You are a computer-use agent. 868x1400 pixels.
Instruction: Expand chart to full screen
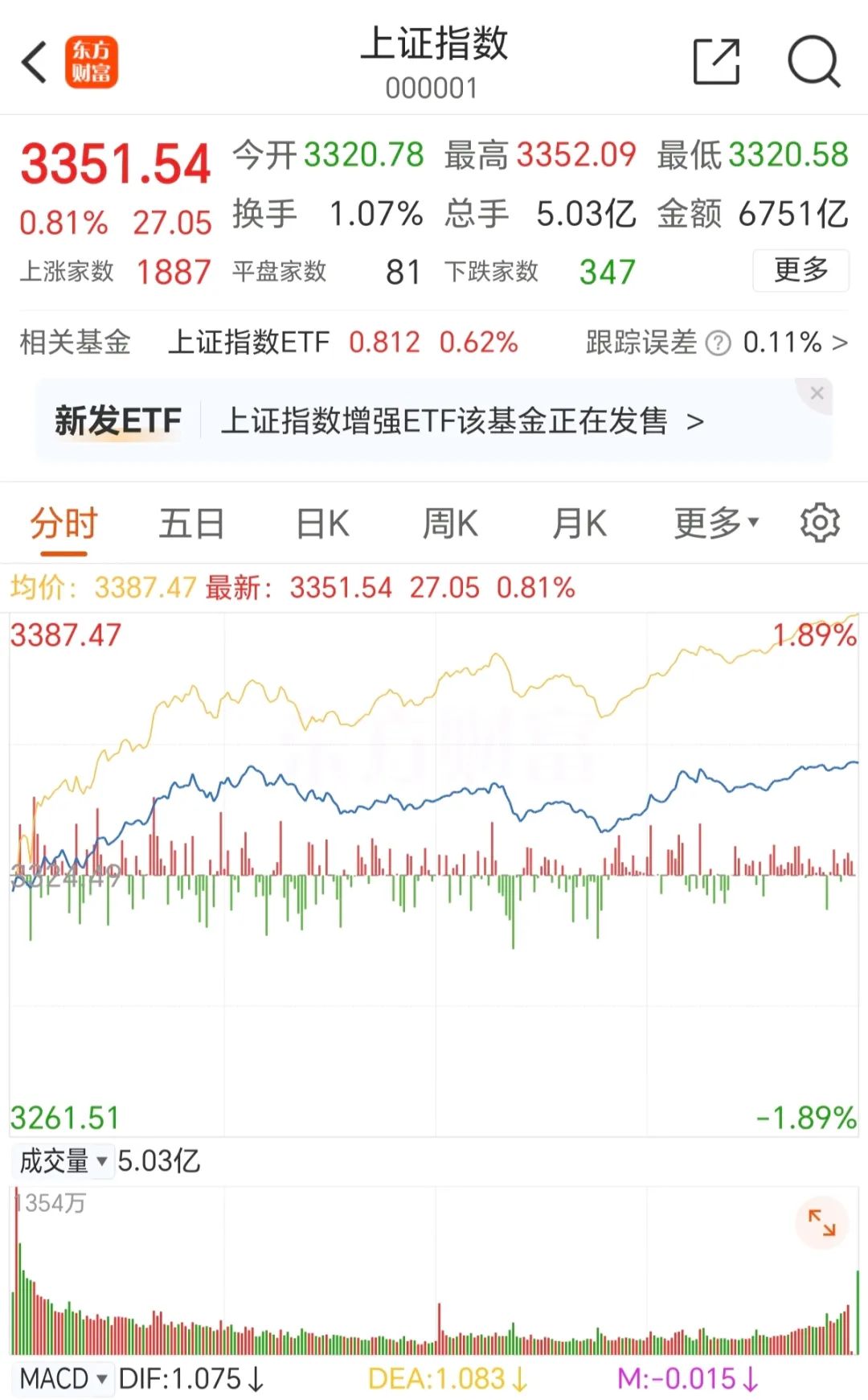point(821,1223)
